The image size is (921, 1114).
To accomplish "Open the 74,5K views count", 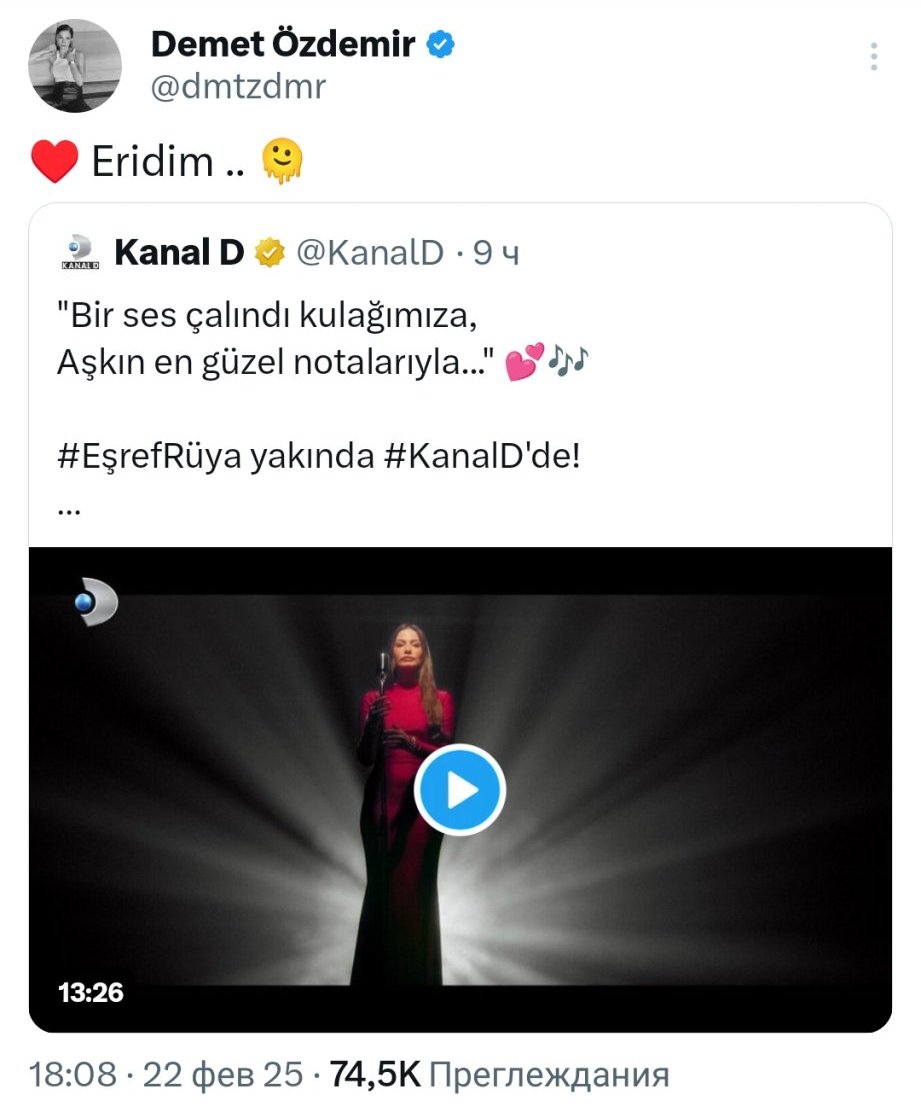I will pos(375,1076).
